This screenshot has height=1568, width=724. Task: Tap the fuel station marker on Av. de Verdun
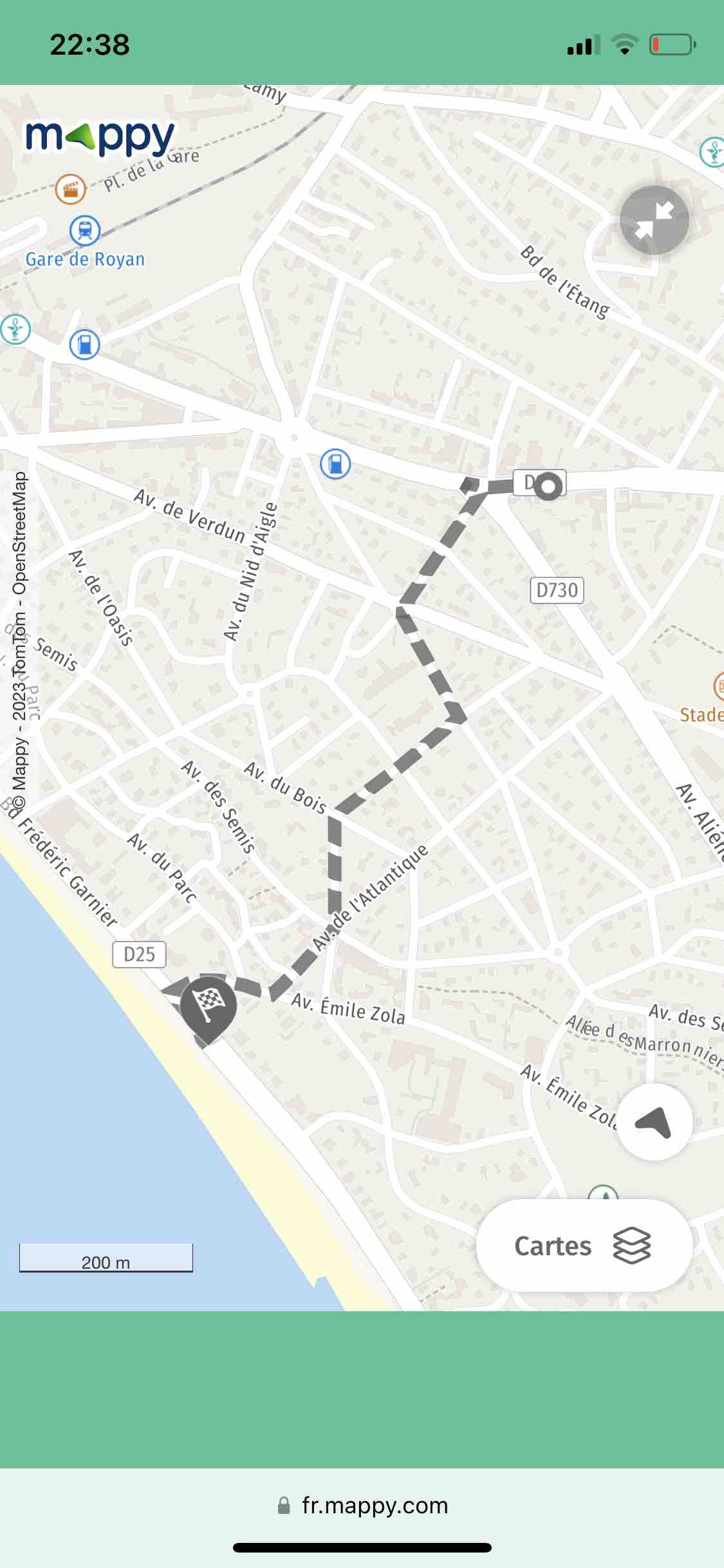coord(335,463)
